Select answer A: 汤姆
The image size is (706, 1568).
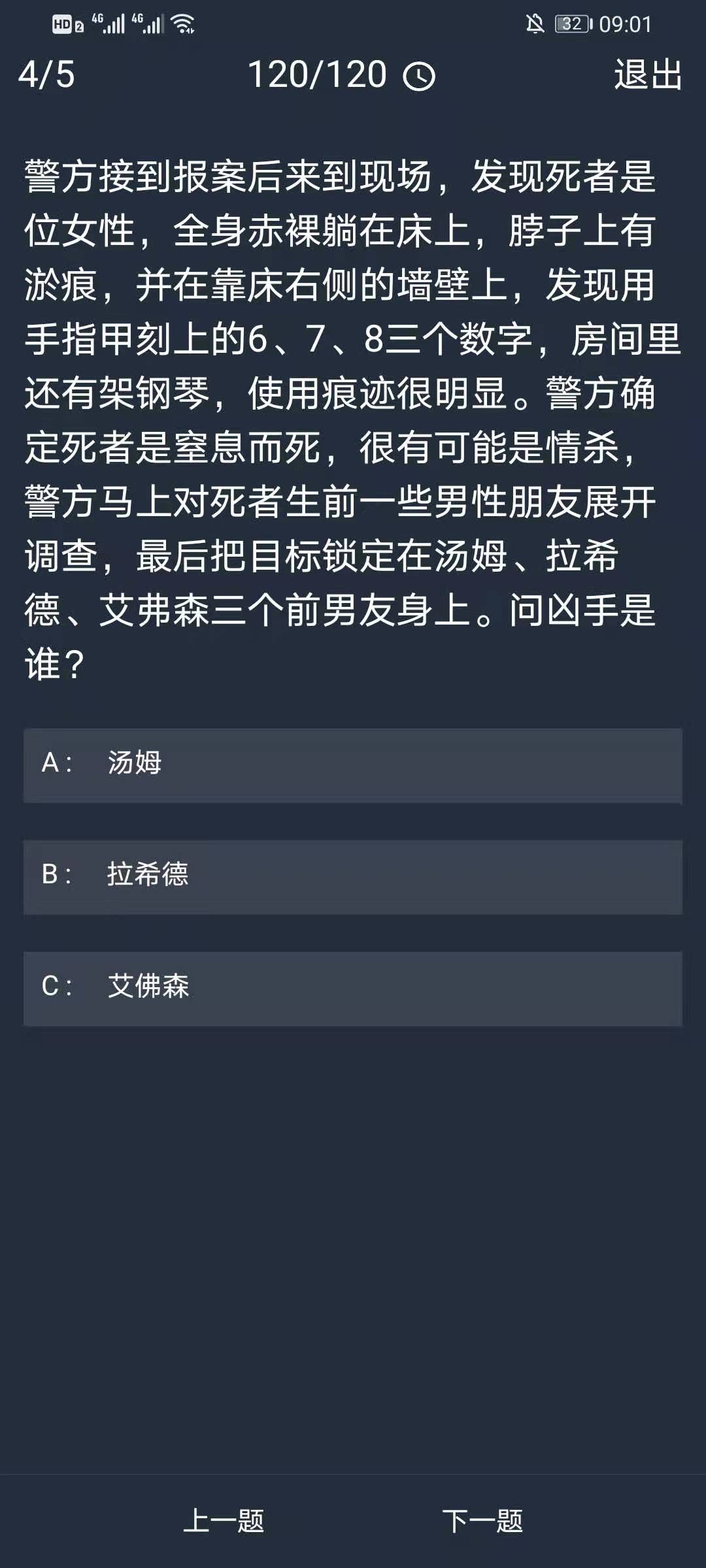[x=353, y=764]
